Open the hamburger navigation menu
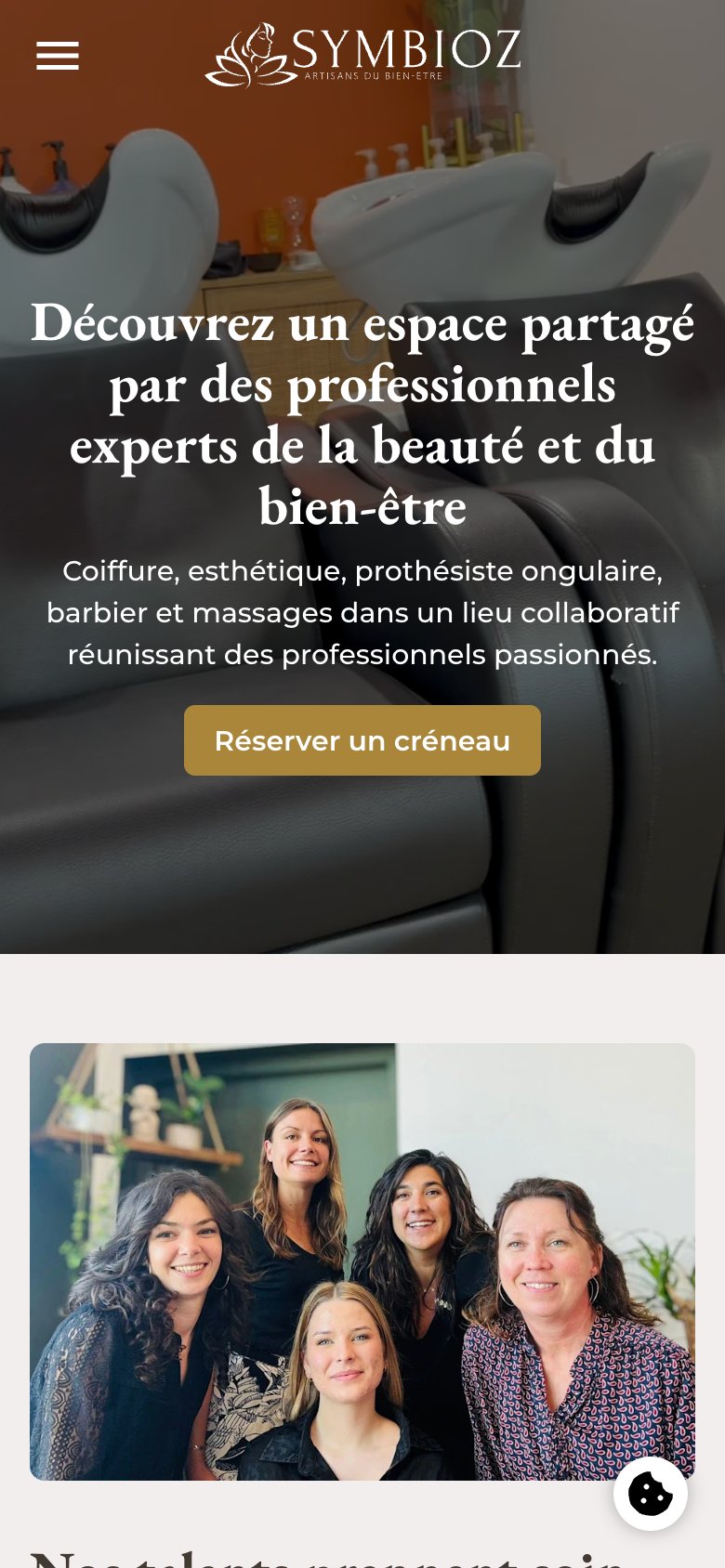This screenshot has height=1568, width=725. [57, 55]
